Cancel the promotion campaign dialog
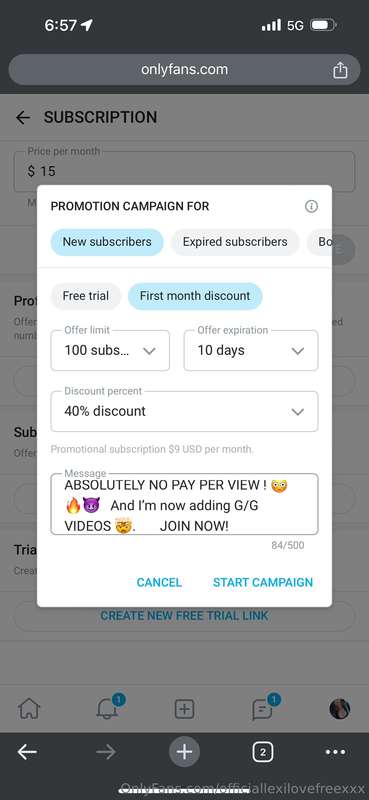 (x=159, y=583)
